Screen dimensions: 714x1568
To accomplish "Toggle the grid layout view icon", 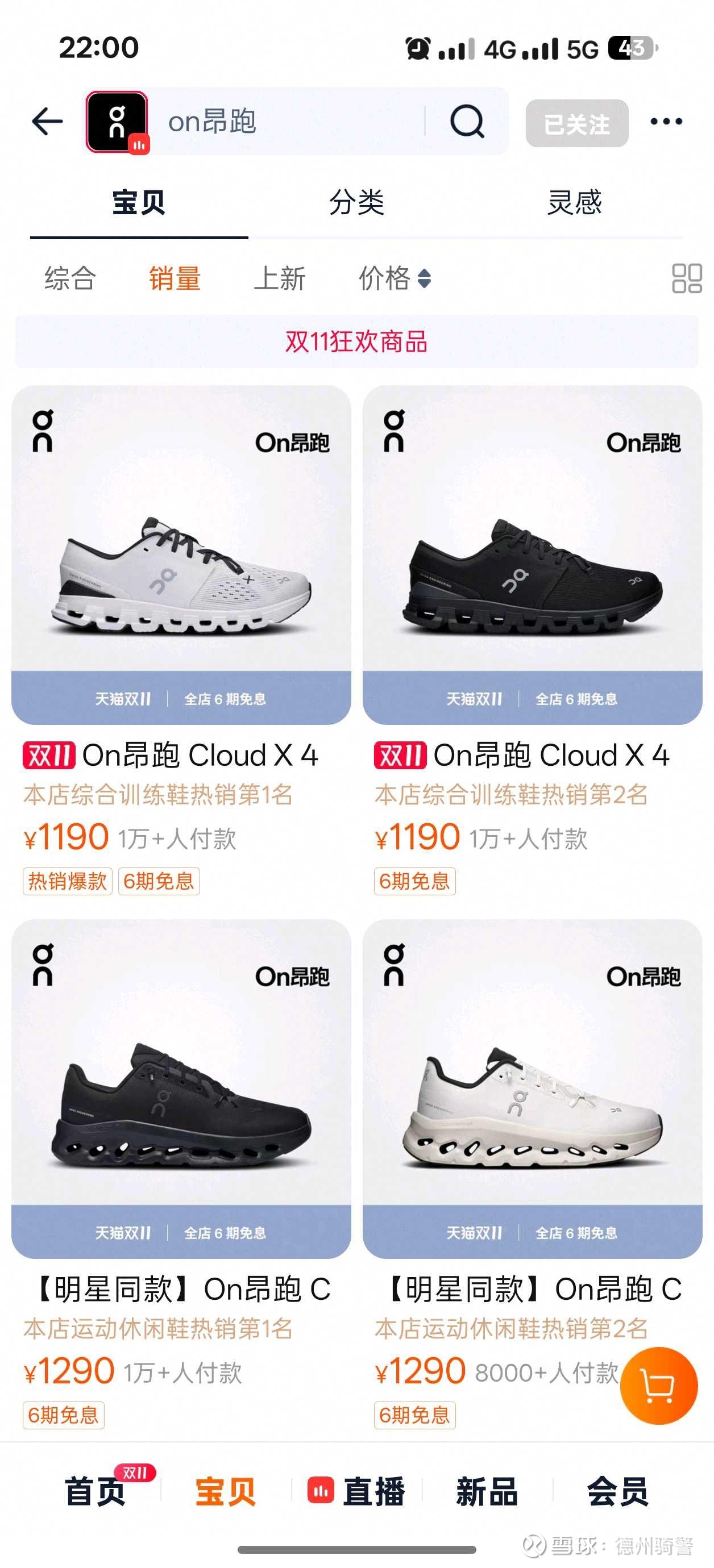I will click(x=687, y=279).
